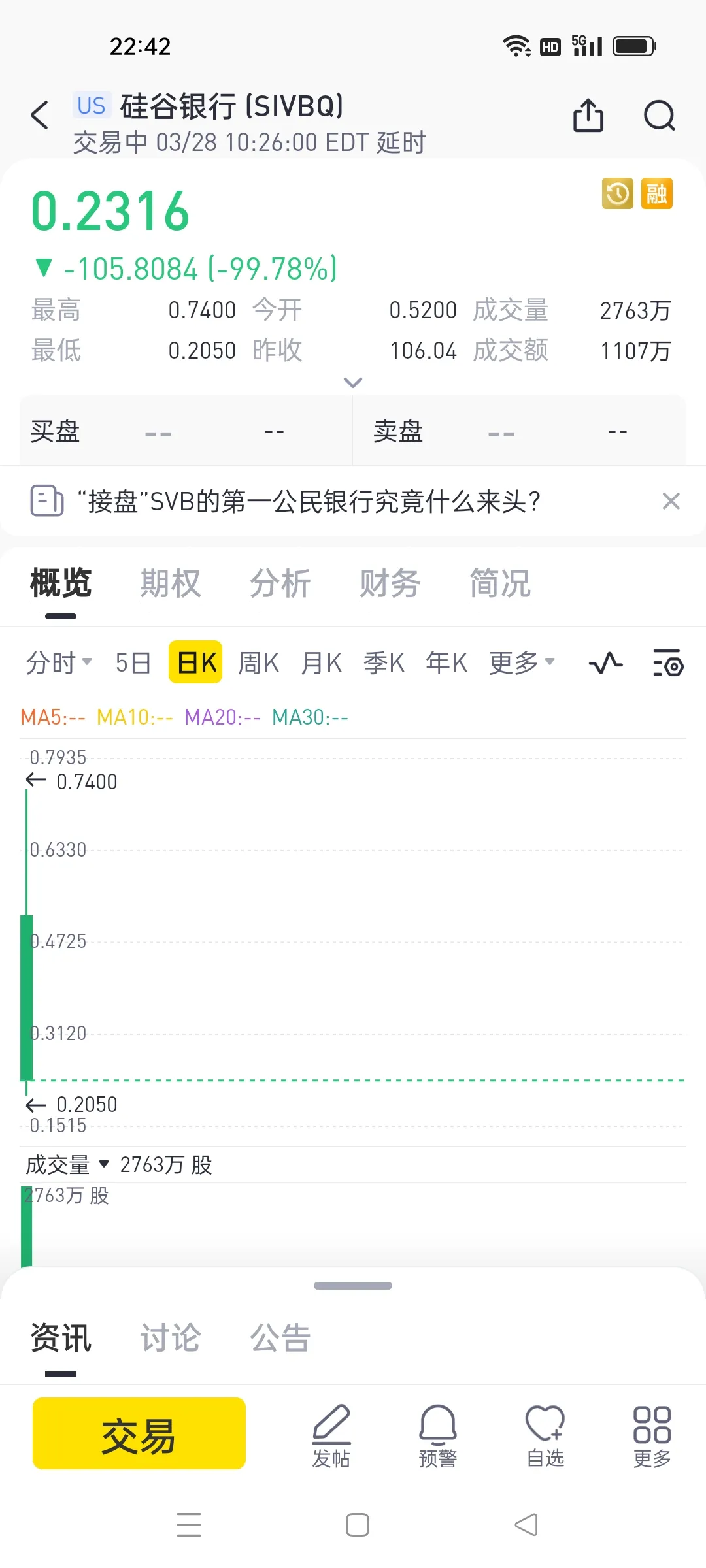706x1568 pixels.
Task: Expand the quote details chevron
Action: pyautogui.click(x=353, y=382)
